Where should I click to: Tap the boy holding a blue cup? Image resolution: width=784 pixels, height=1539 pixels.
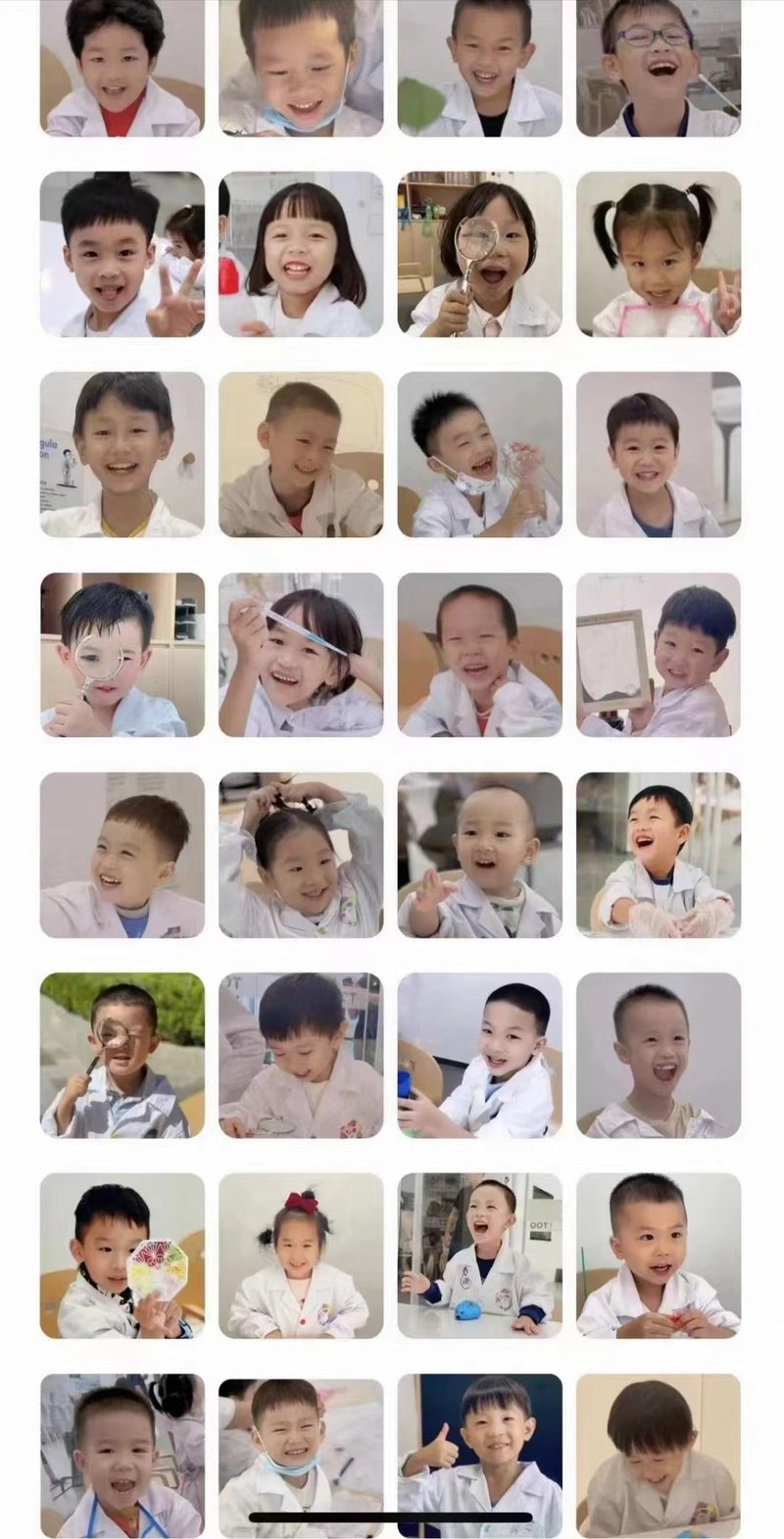point(479,1055)
